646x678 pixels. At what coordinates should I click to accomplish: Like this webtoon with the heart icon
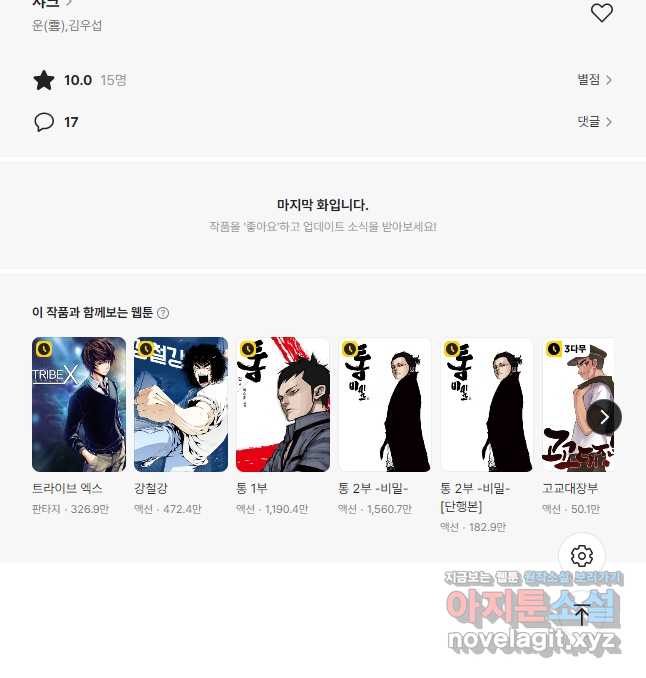point(601,13)
